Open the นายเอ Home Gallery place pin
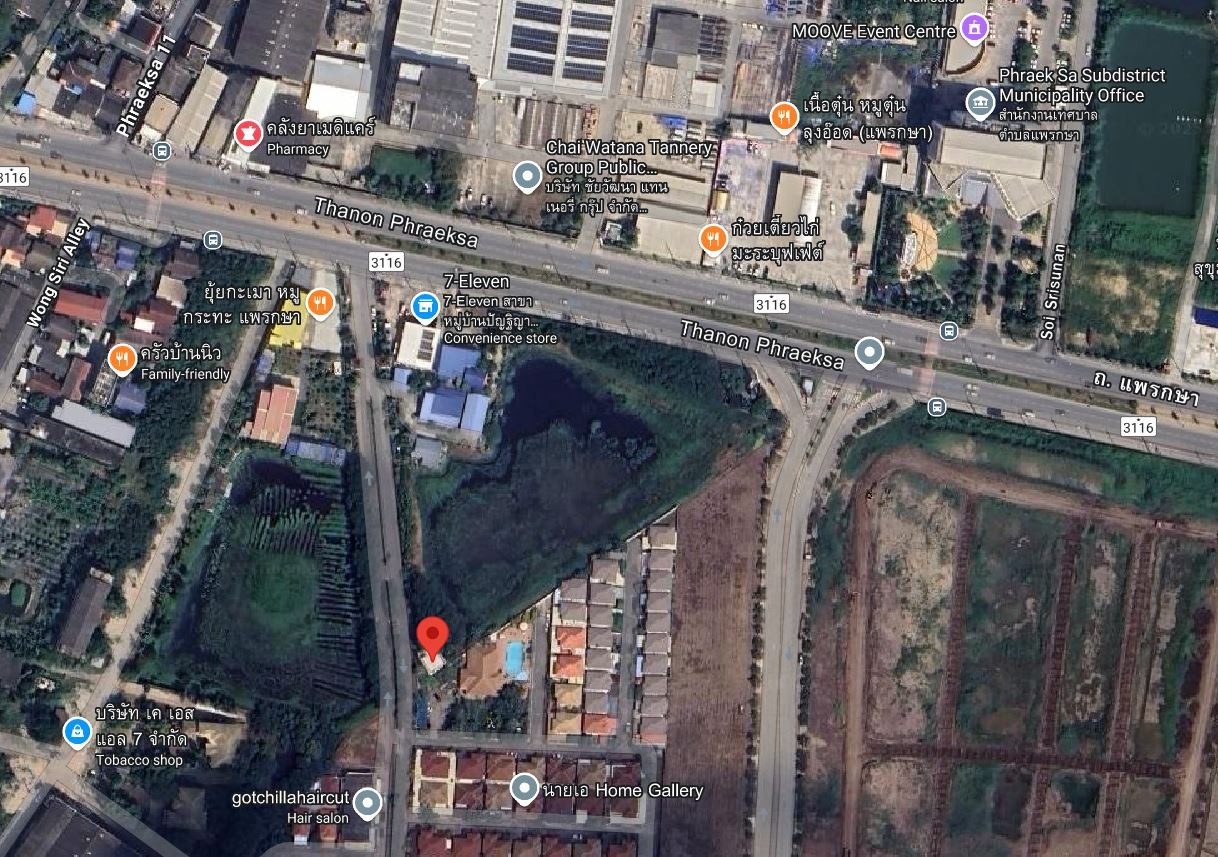 point(524,789)
